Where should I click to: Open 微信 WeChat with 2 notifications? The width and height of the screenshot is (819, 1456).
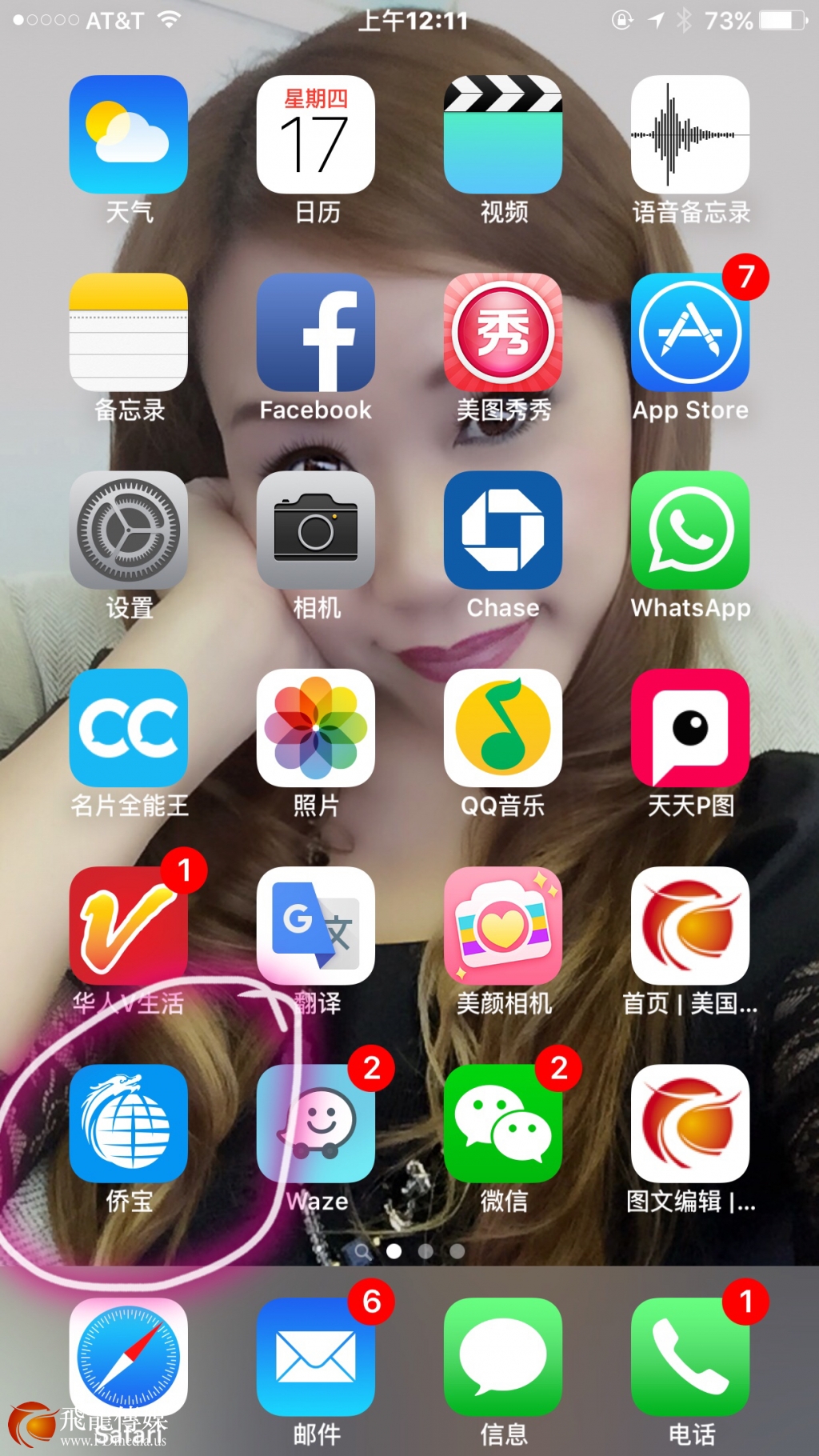(503, 1123)
